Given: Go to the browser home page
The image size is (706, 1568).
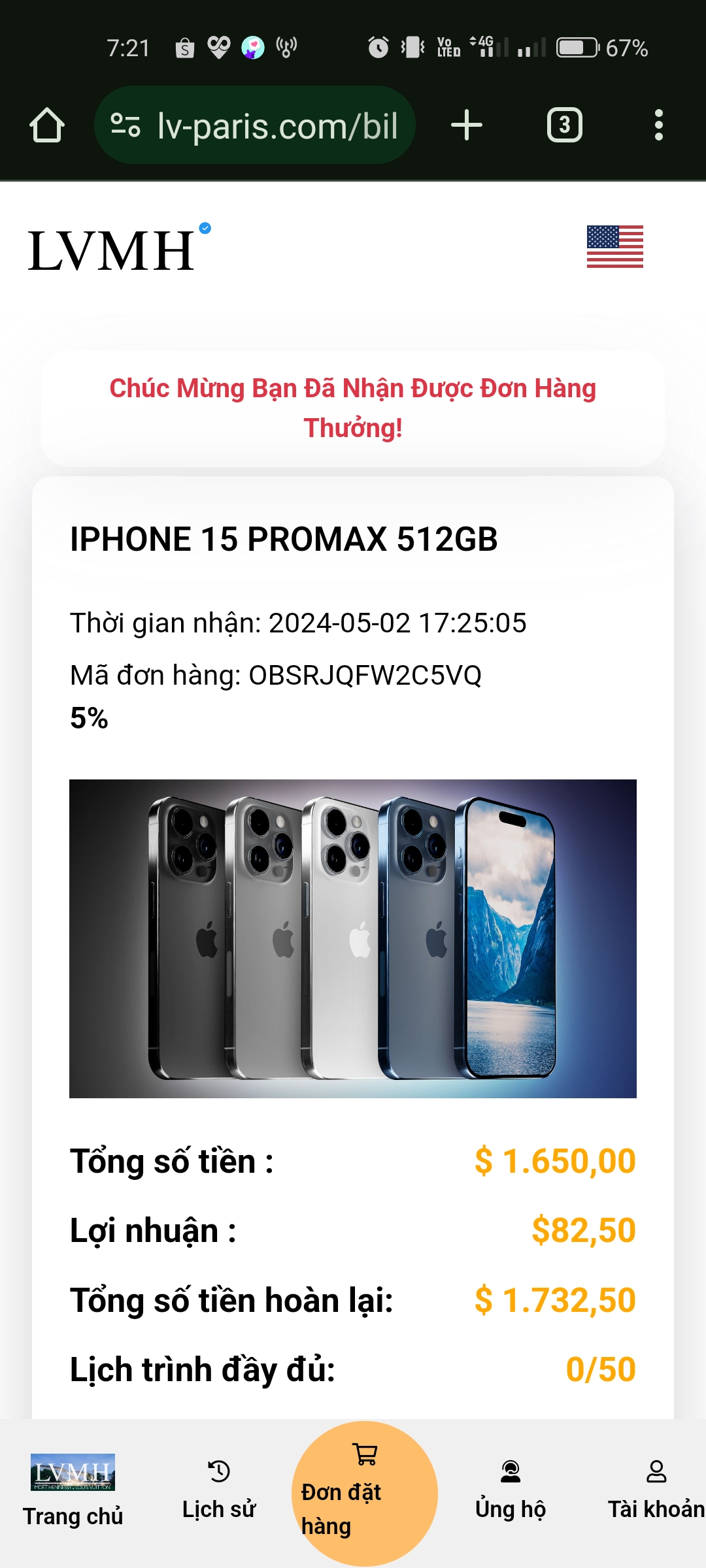Looking at the screenshot, I should point(47,125).
